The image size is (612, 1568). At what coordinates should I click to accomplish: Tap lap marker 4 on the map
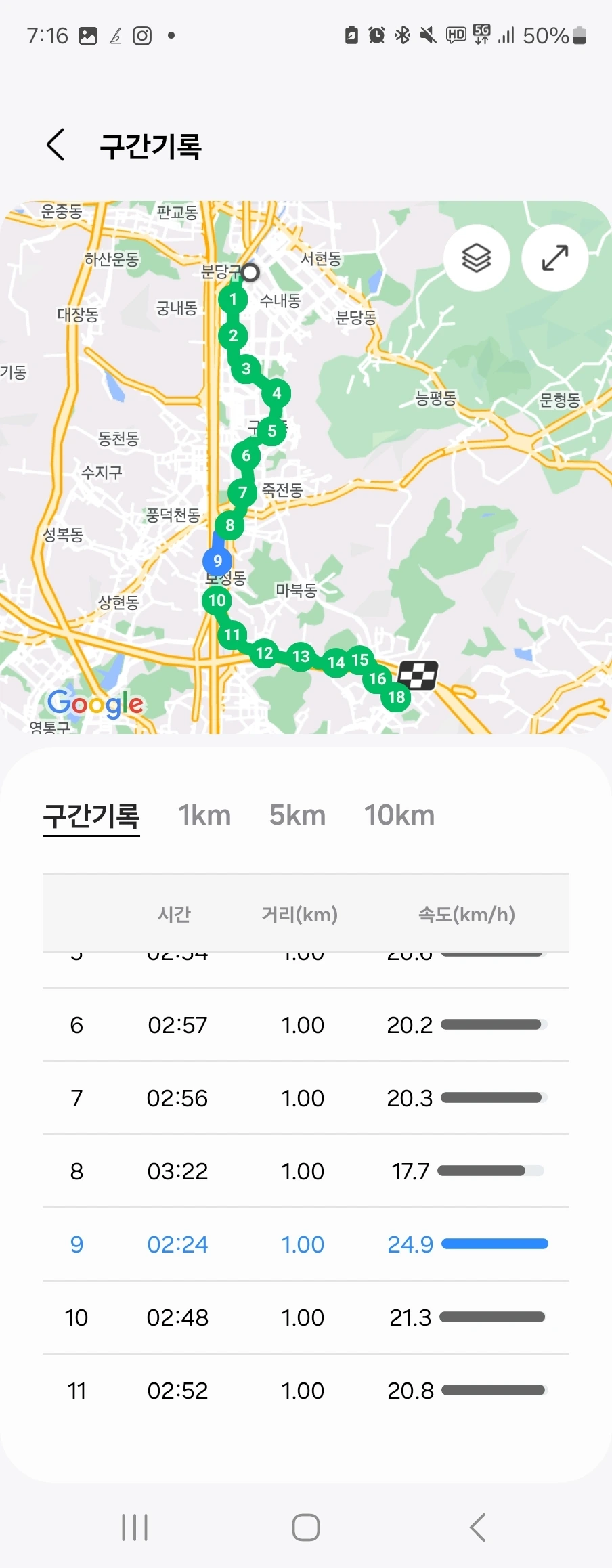[x=276, y=393]
